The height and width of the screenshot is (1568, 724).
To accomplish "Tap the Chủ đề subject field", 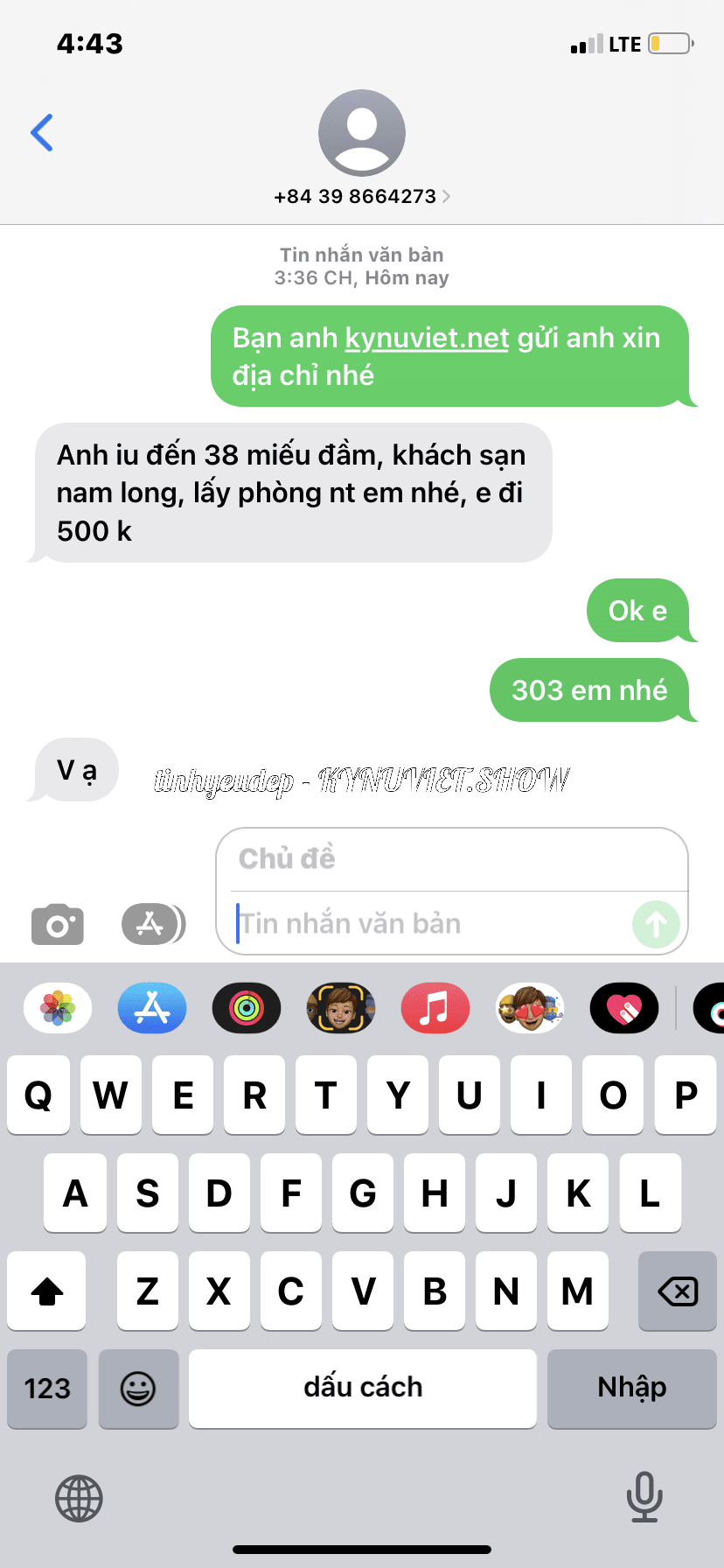I will tap(451, 859).
